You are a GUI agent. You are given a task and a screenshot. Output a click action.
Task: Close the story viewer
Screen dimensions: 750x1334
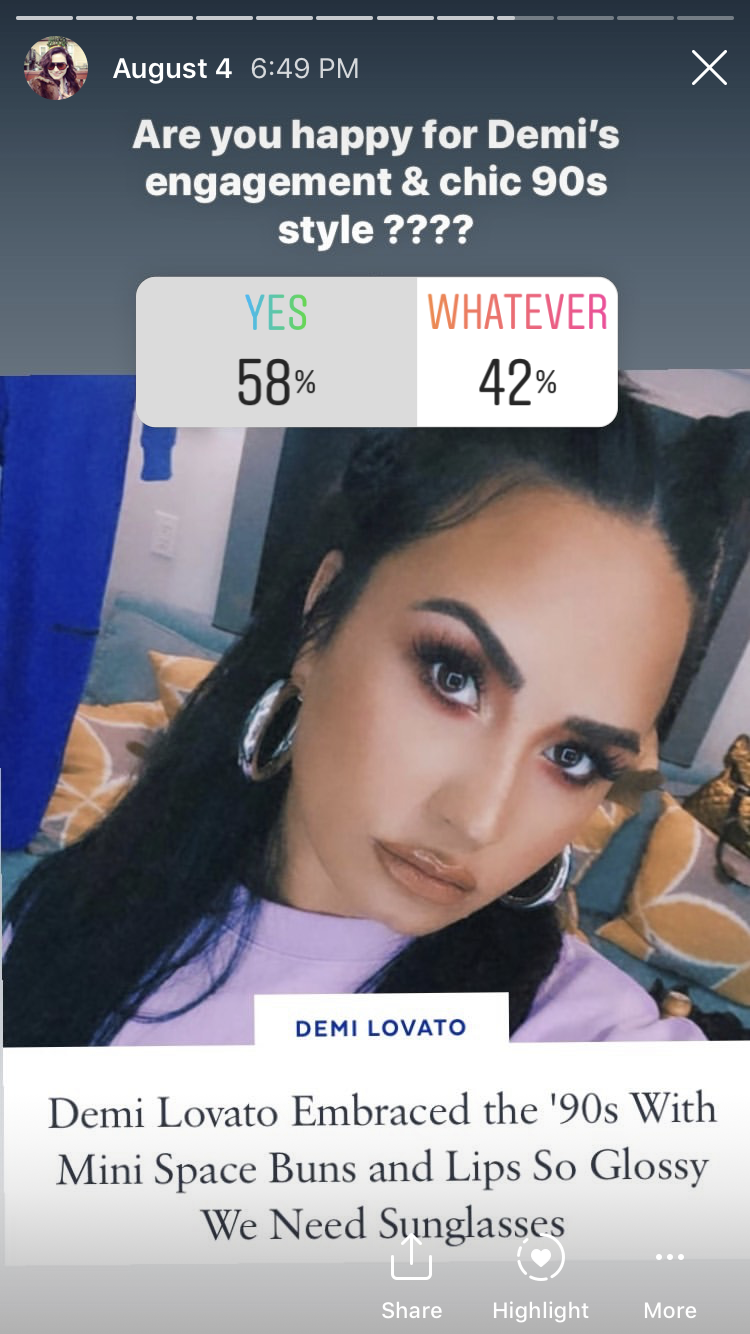[709, 68]
